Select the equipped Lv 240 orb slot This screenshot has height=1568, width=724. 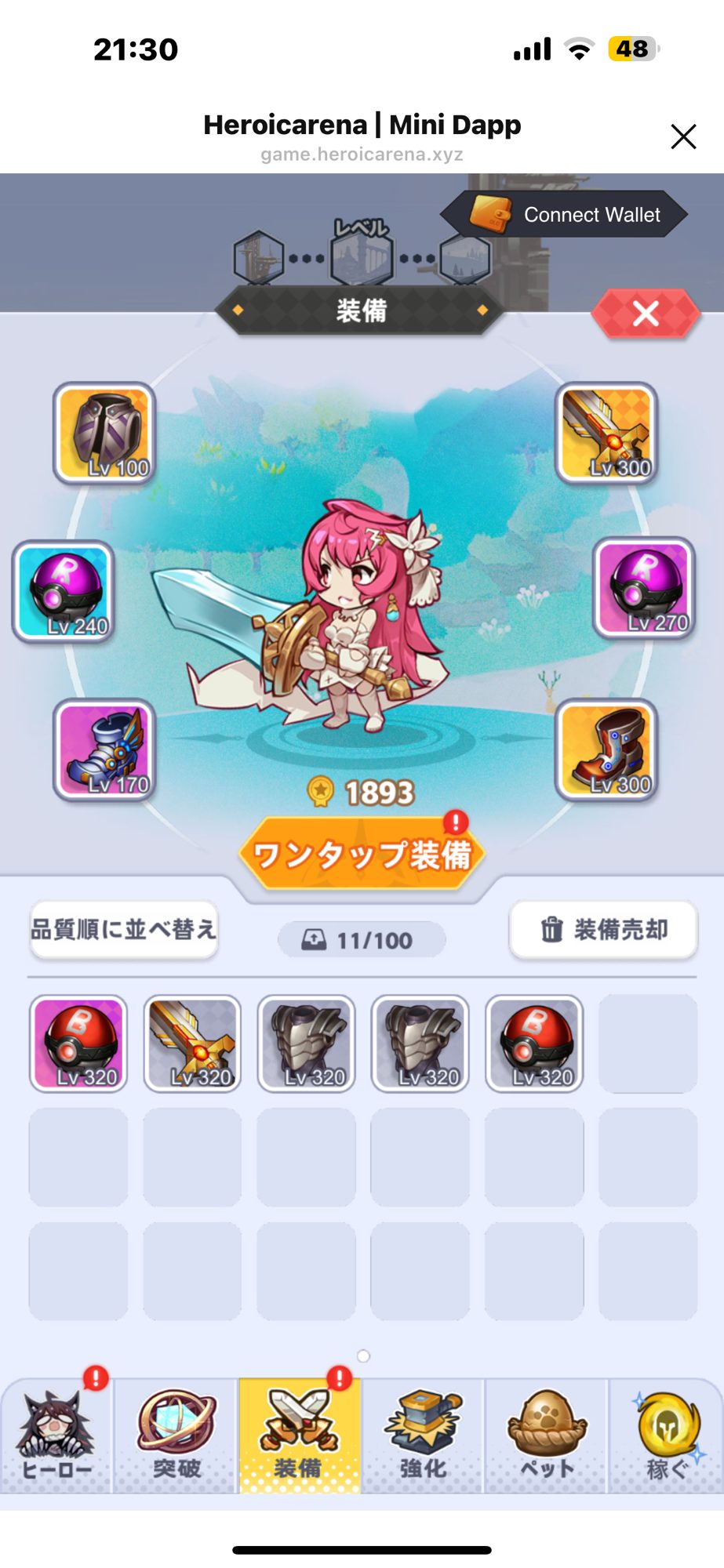(64, 591)
